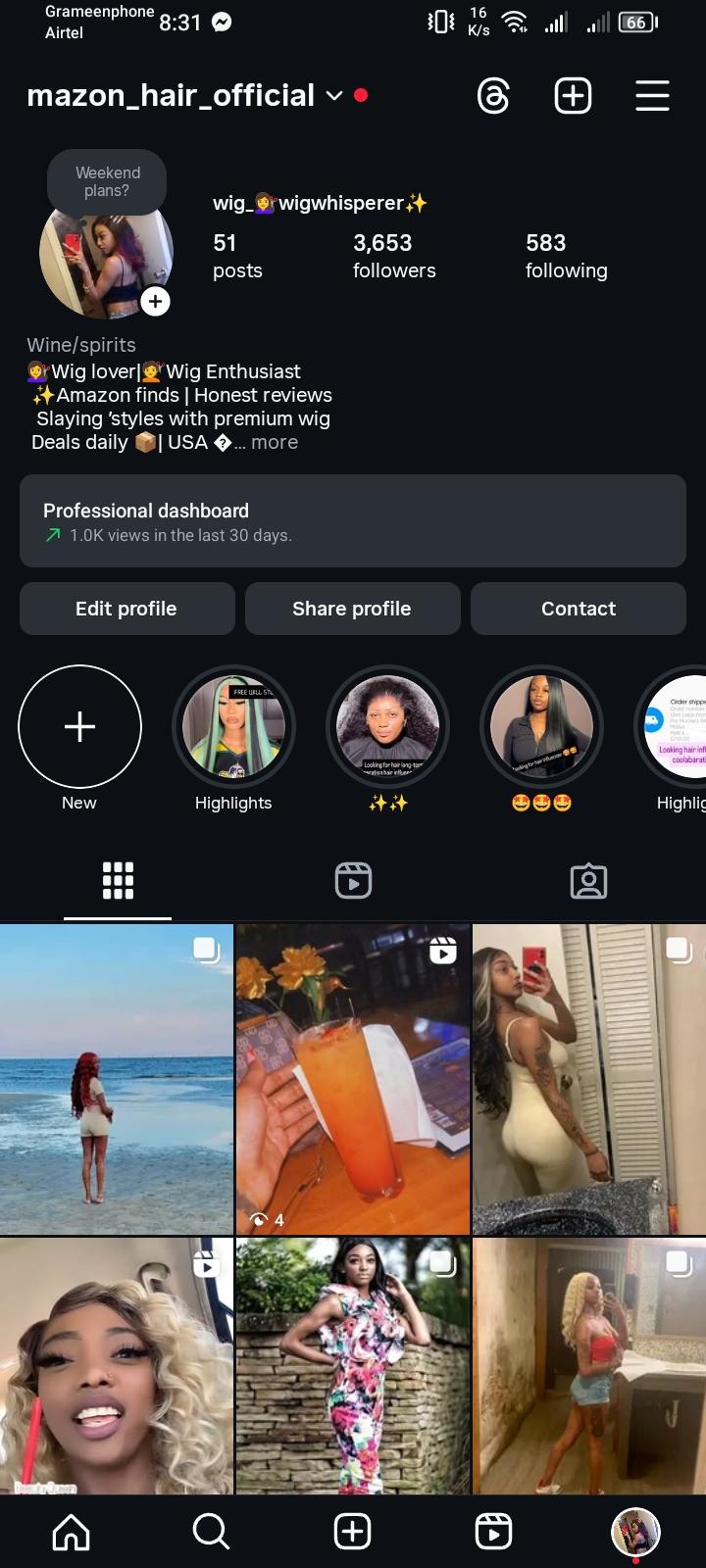Expand the bio with more
The height and width of the screenshot is (1568, 706).
click(x=274, y=442)
